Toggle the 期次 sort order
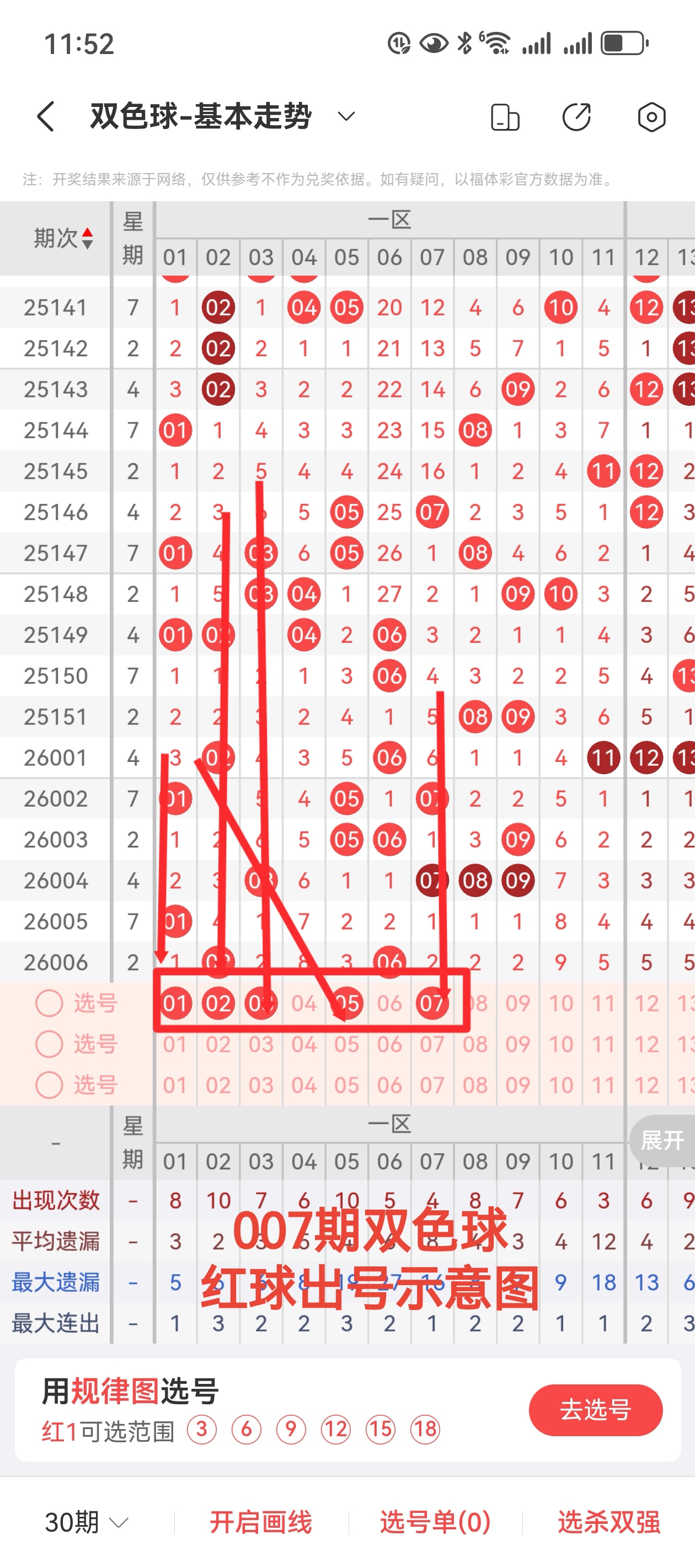Image resolution: width=695 pixels, height=1568 pixels. 63,238
